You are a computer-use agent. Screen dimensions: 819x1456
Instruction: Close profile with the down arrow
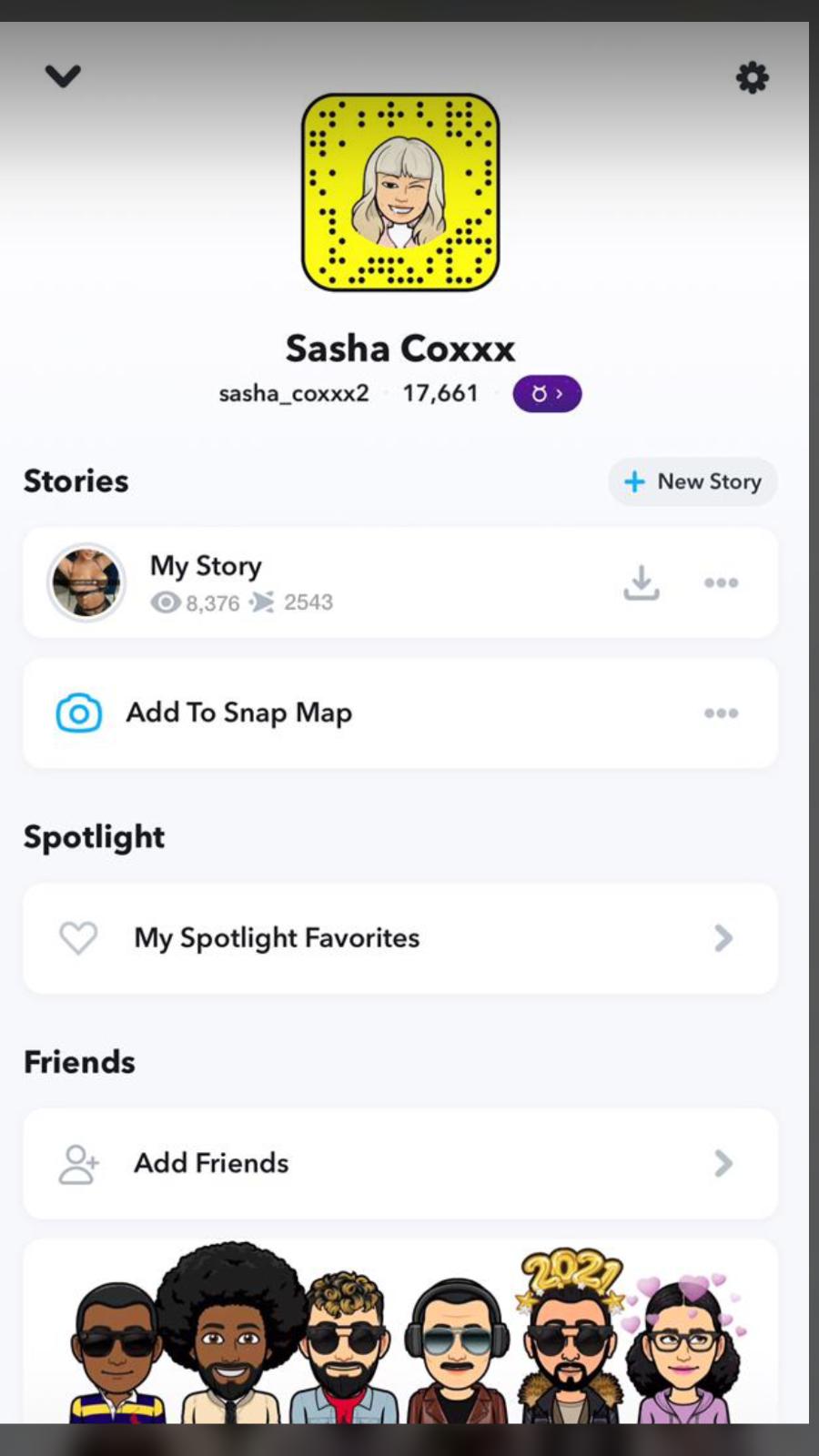coord(63,76)
